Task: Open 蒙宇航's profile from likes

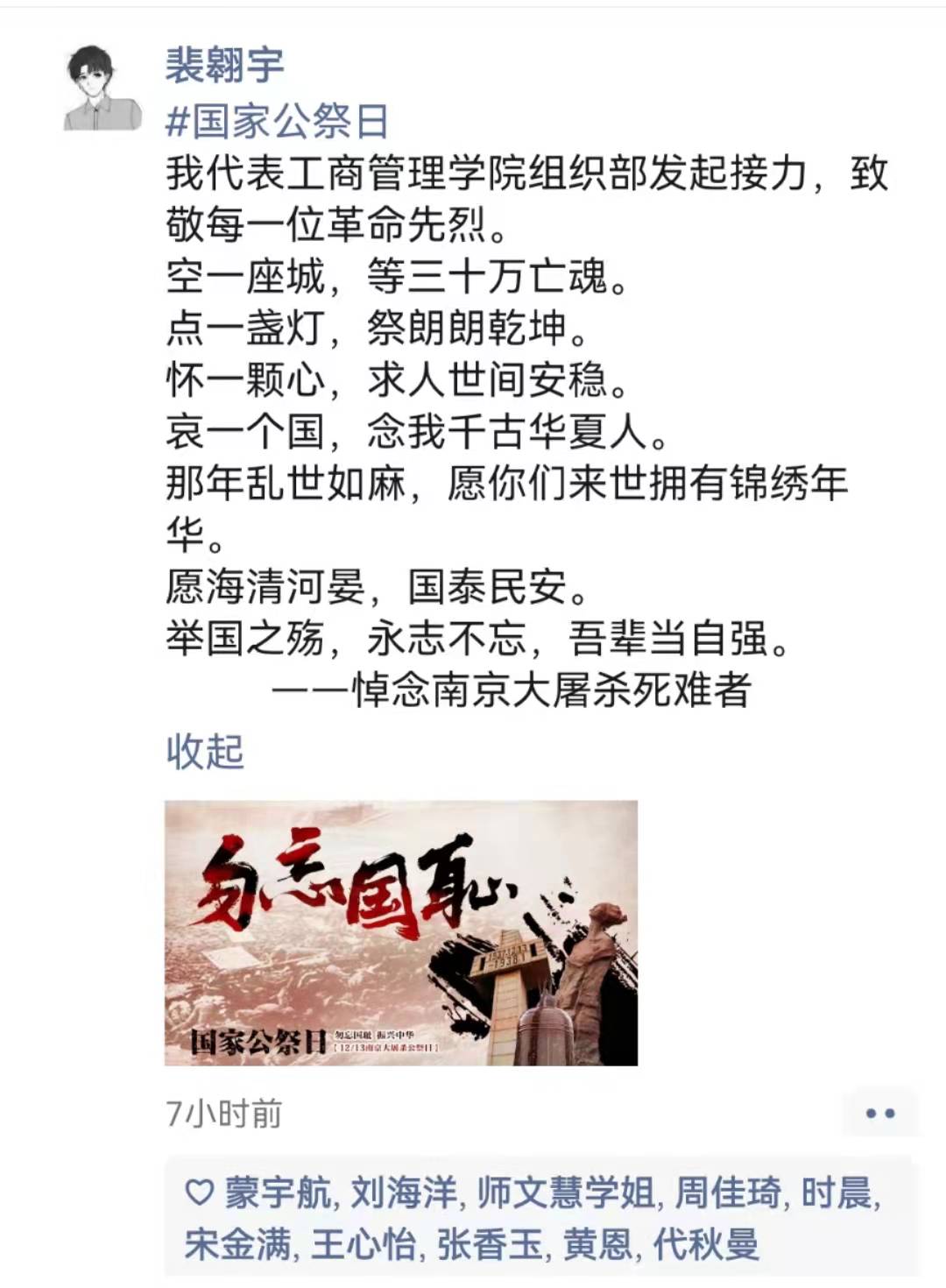Action: point(279,1193)
